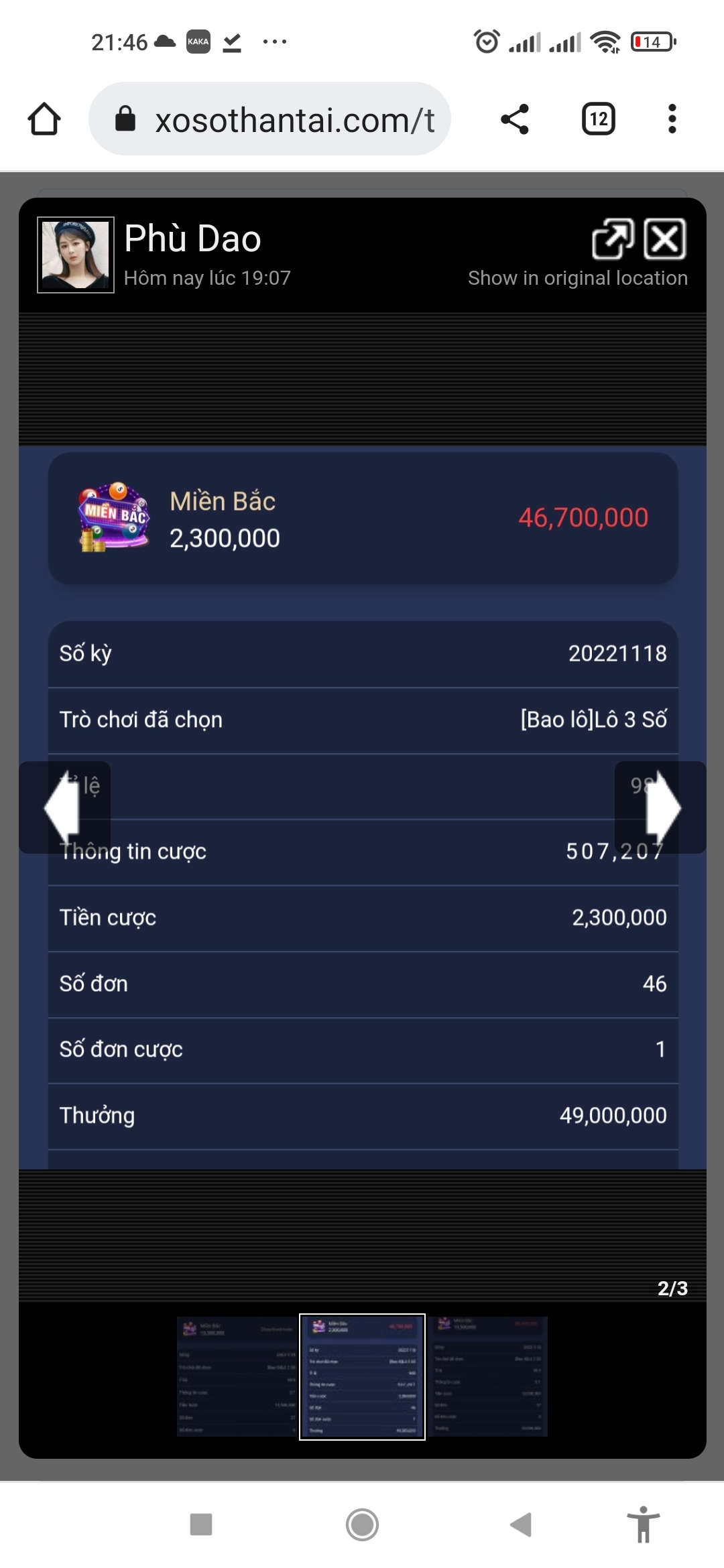Tap the xosothantai.com address bar
The height and width of the screenshot is (1568, 724).
coord(282,120)
